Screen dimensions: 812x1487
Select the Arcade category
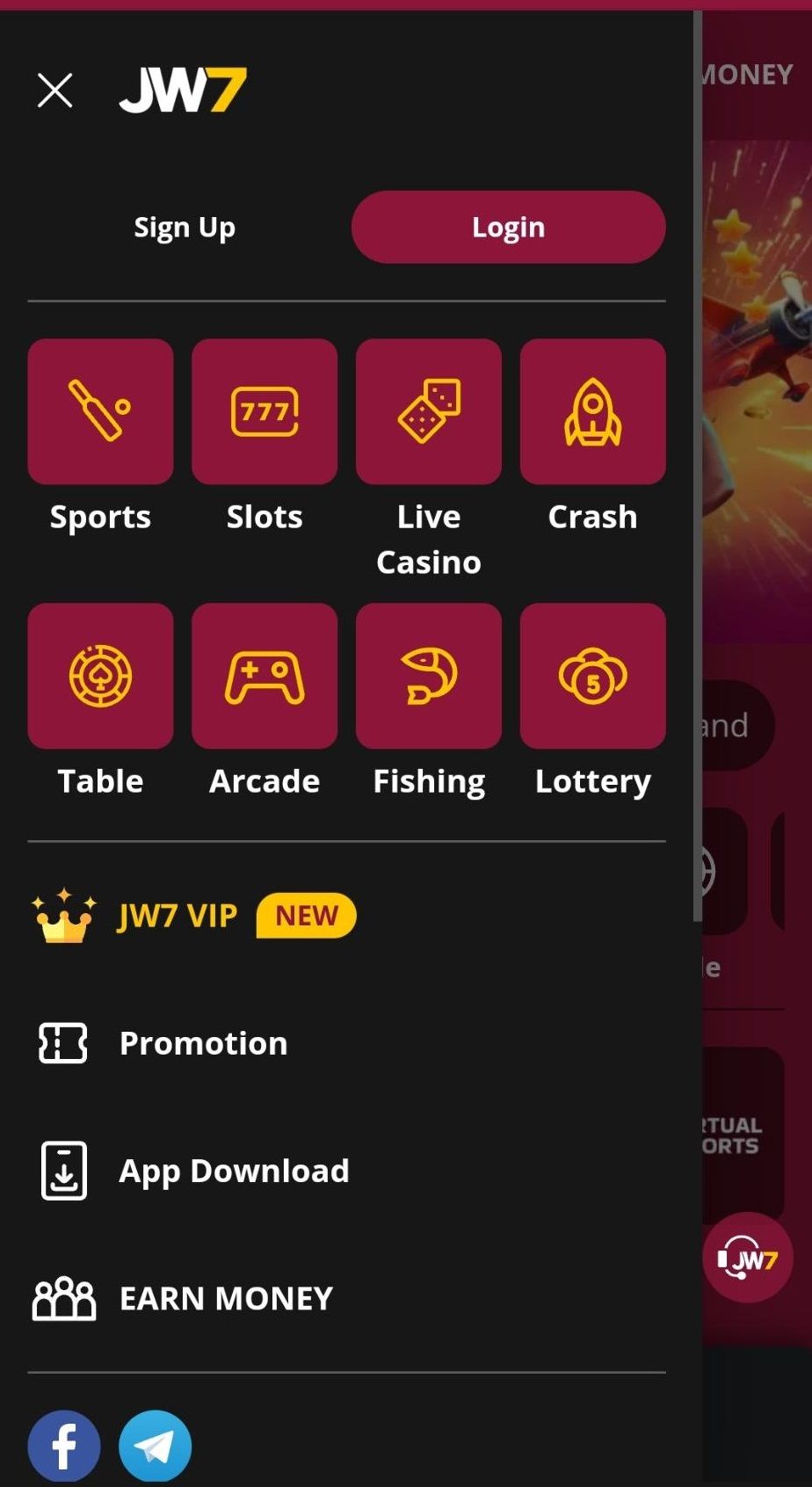click(x=265, y=676)
